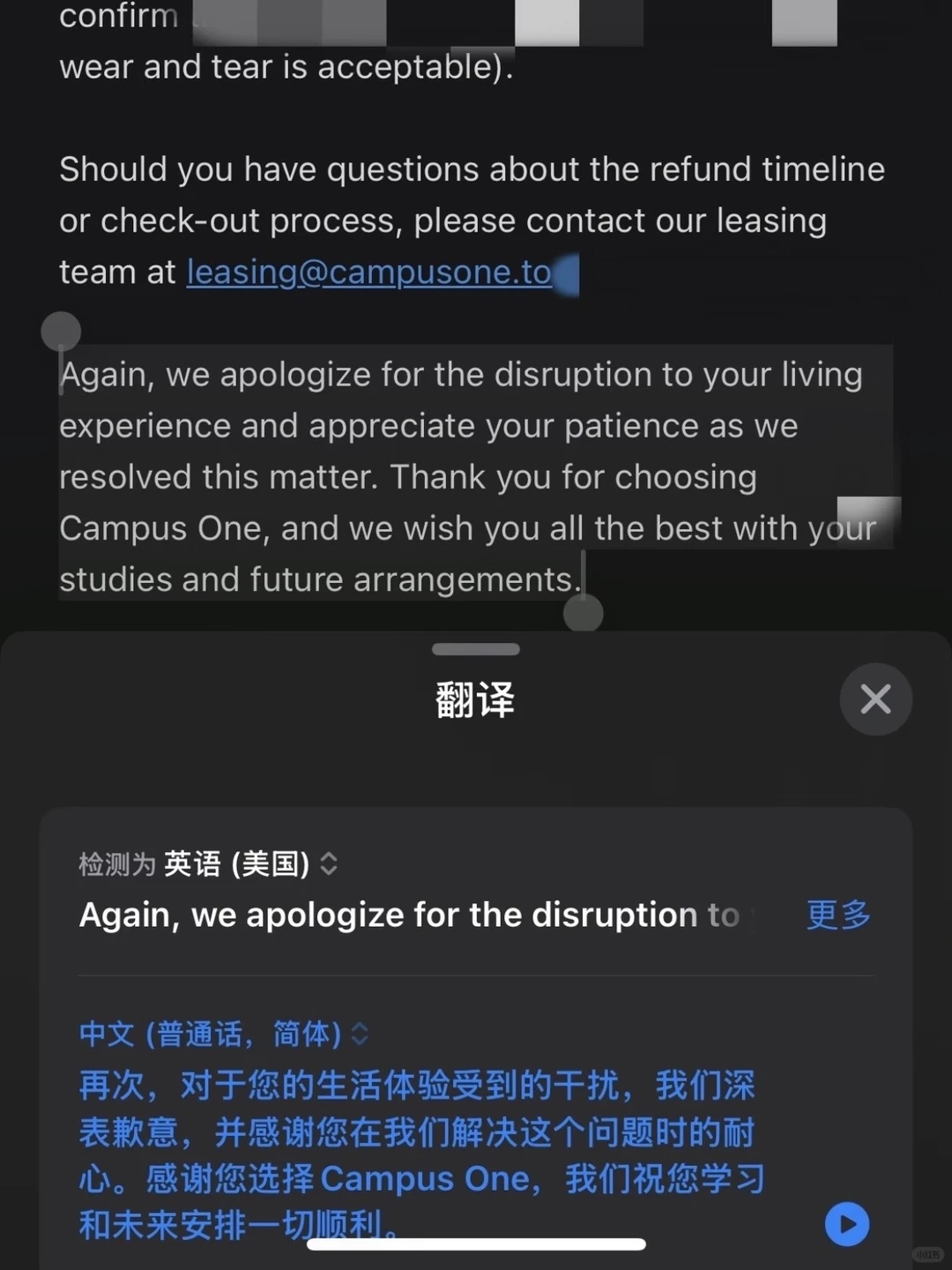Tap 更多 to expand the original text
Screen dimensions: 952x1270
pos(838,915)
